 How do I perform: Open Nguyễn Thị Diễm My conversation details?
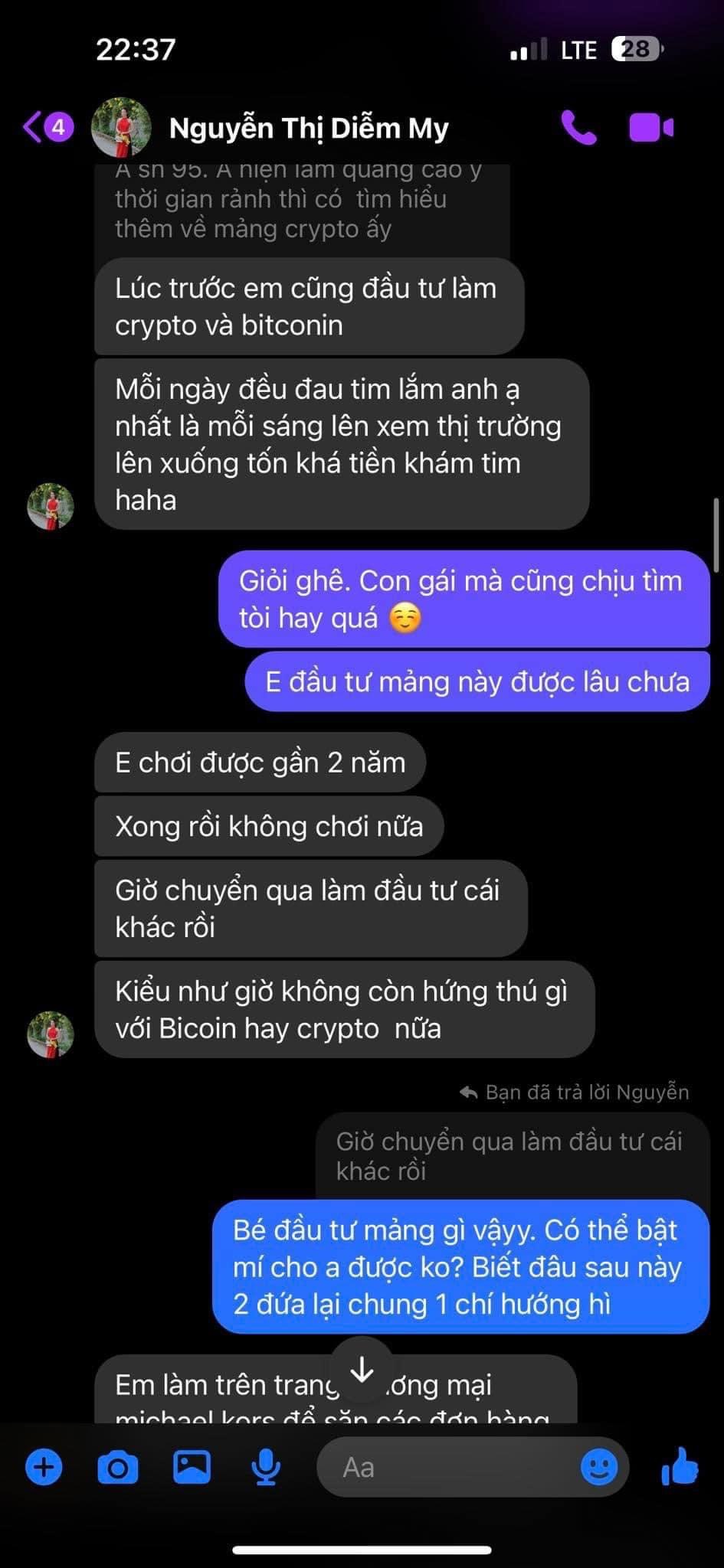pos(308,129)
